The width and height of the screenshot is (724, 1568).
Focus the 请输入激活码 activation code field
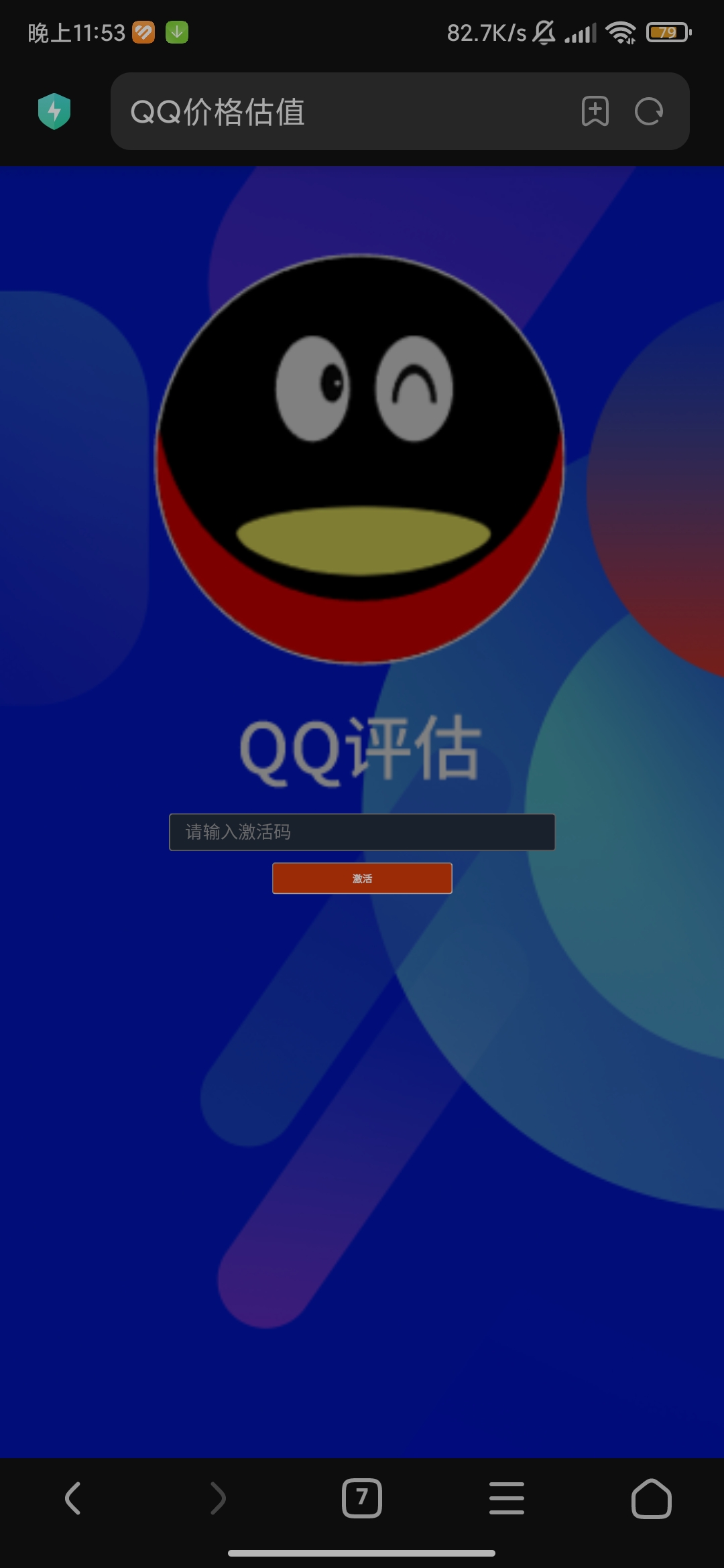[362, 832]
